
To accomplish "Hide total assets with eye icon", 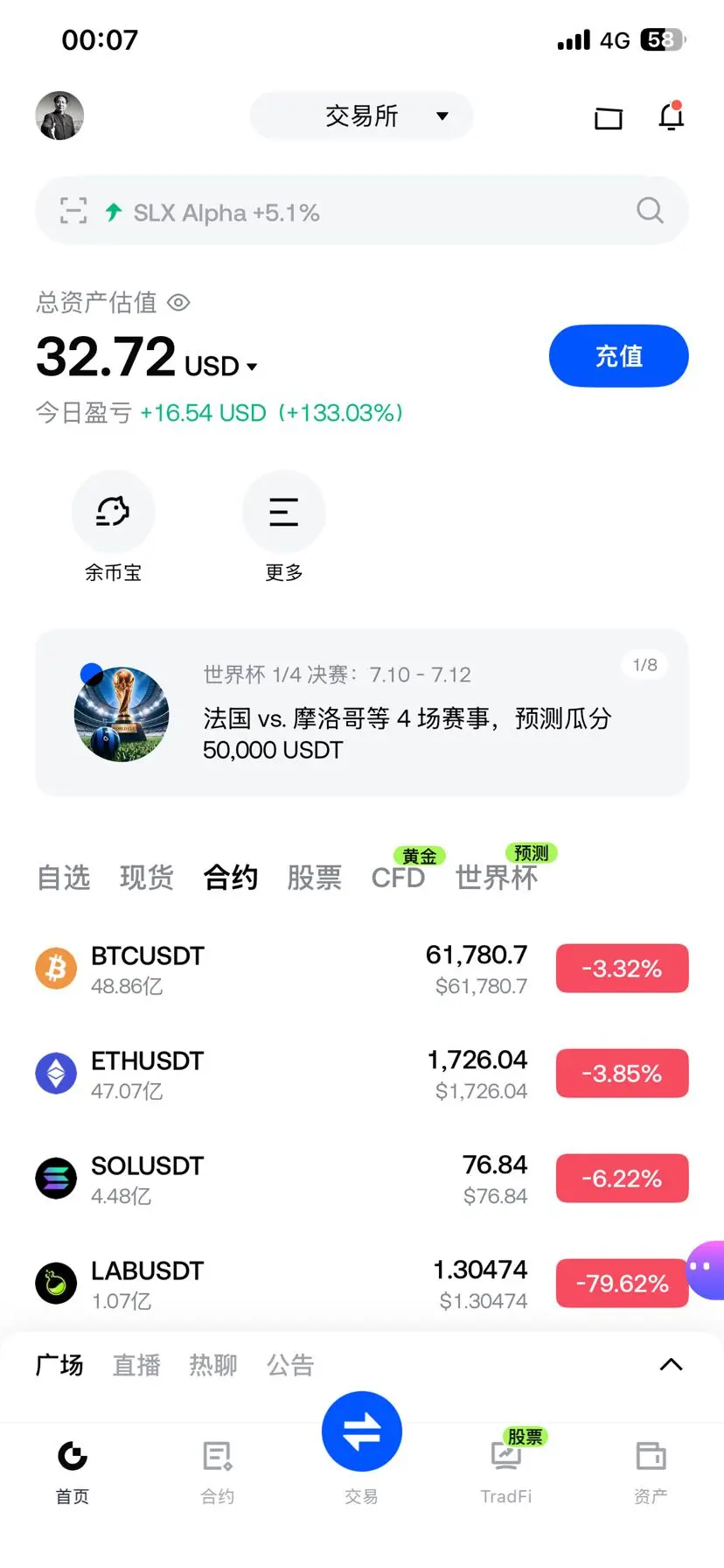I will pyautogui.click(x=178, y=303).
